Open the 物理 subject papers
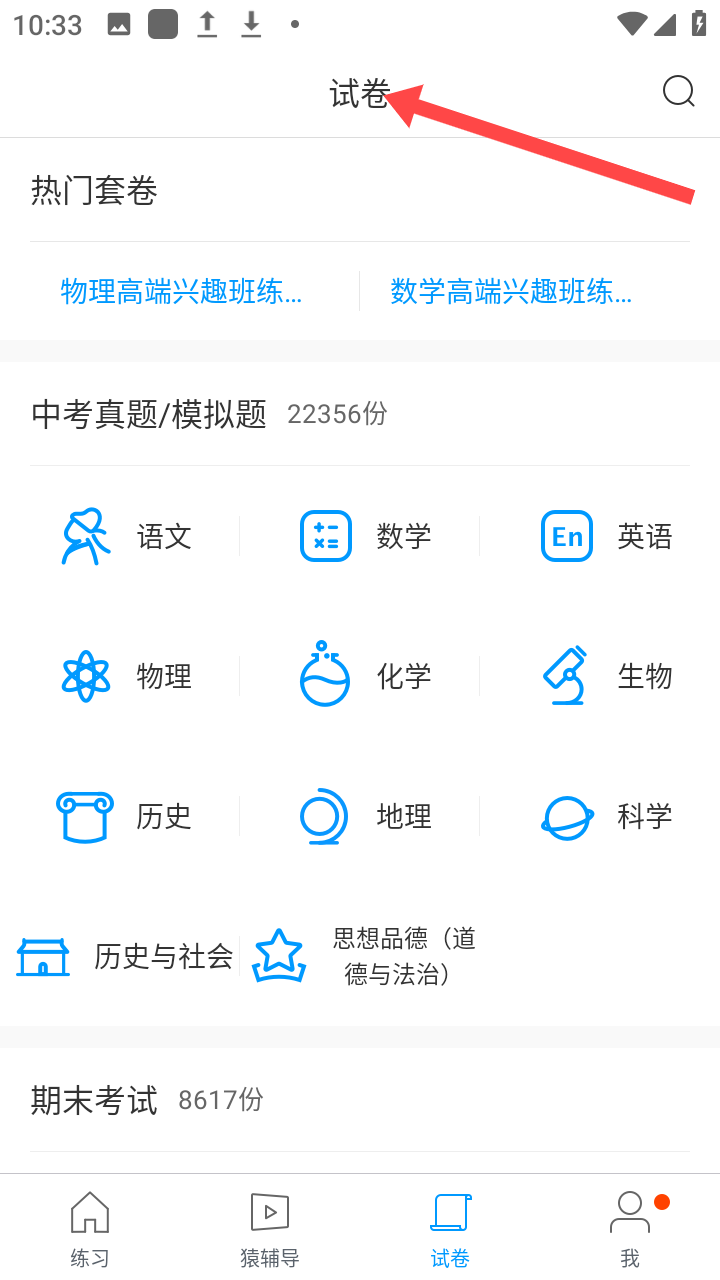The width and height of the screenshot is (720, 1280). coord(125,677)
